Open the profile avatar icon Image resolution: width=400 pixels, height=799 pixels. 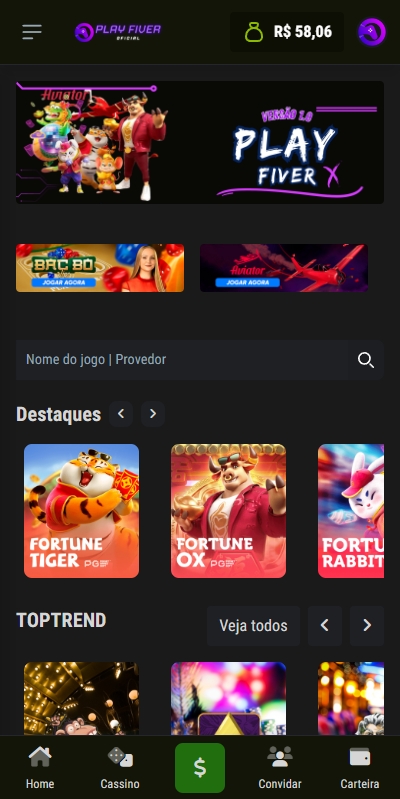[371, 32]
